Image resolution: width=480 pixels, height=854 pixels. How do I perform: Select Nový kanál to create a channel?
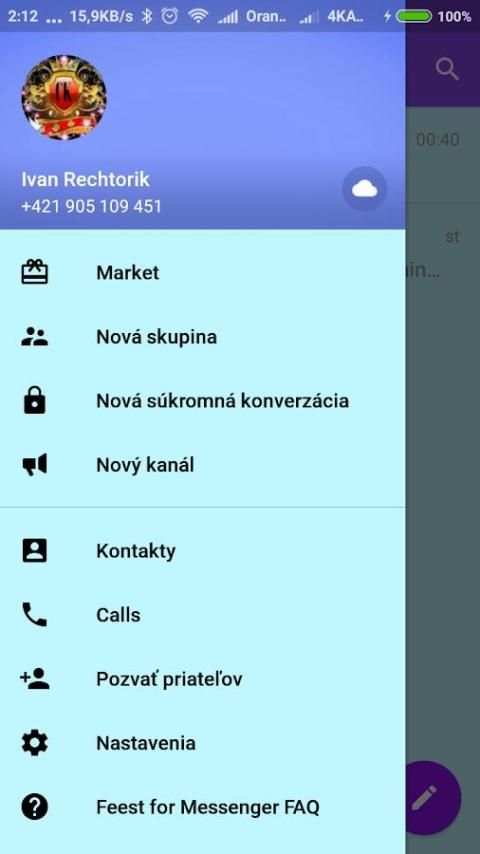[x=203, y=465]
